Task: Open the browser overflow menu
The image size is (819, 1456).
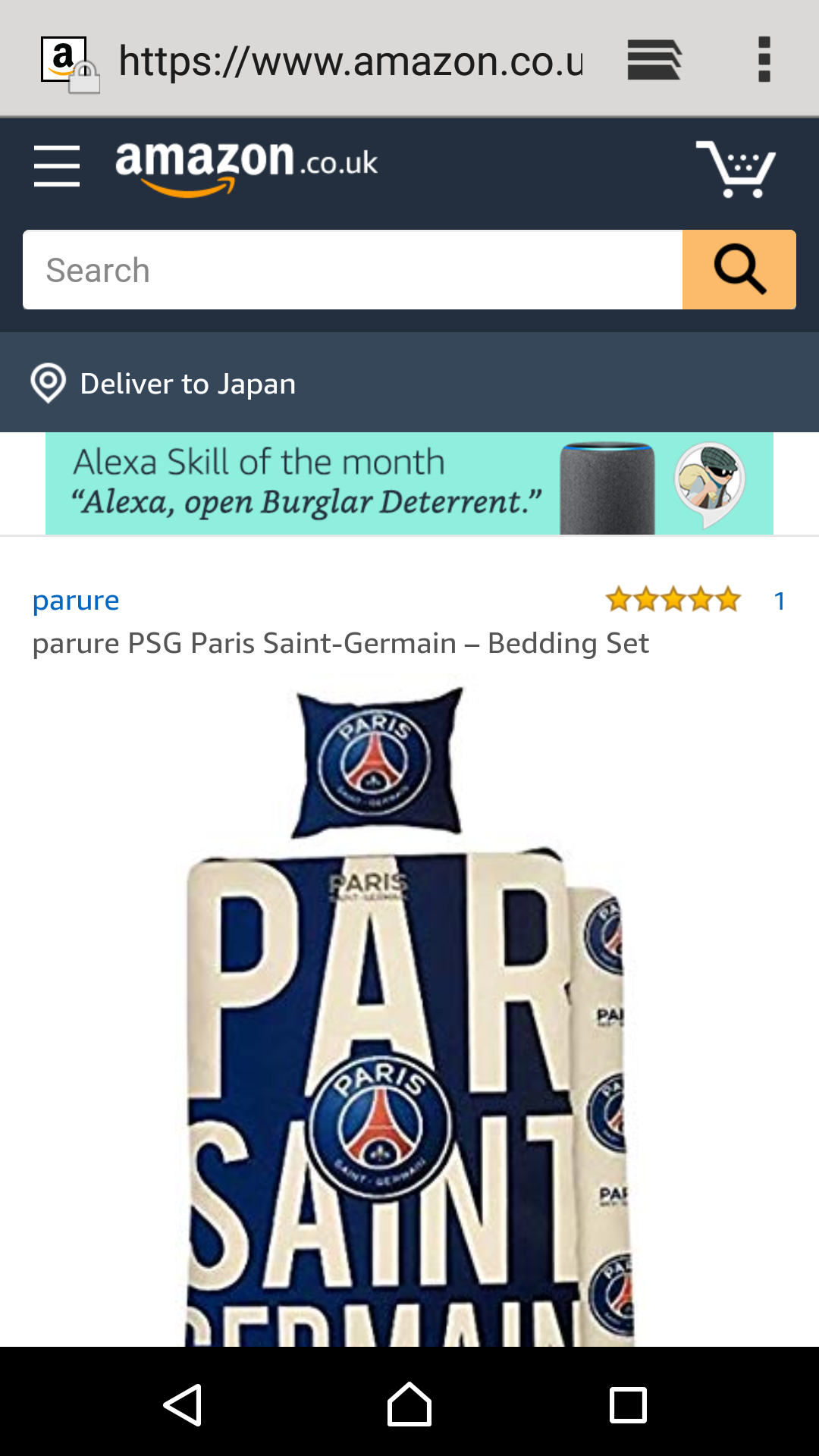Action: [764, 59]
